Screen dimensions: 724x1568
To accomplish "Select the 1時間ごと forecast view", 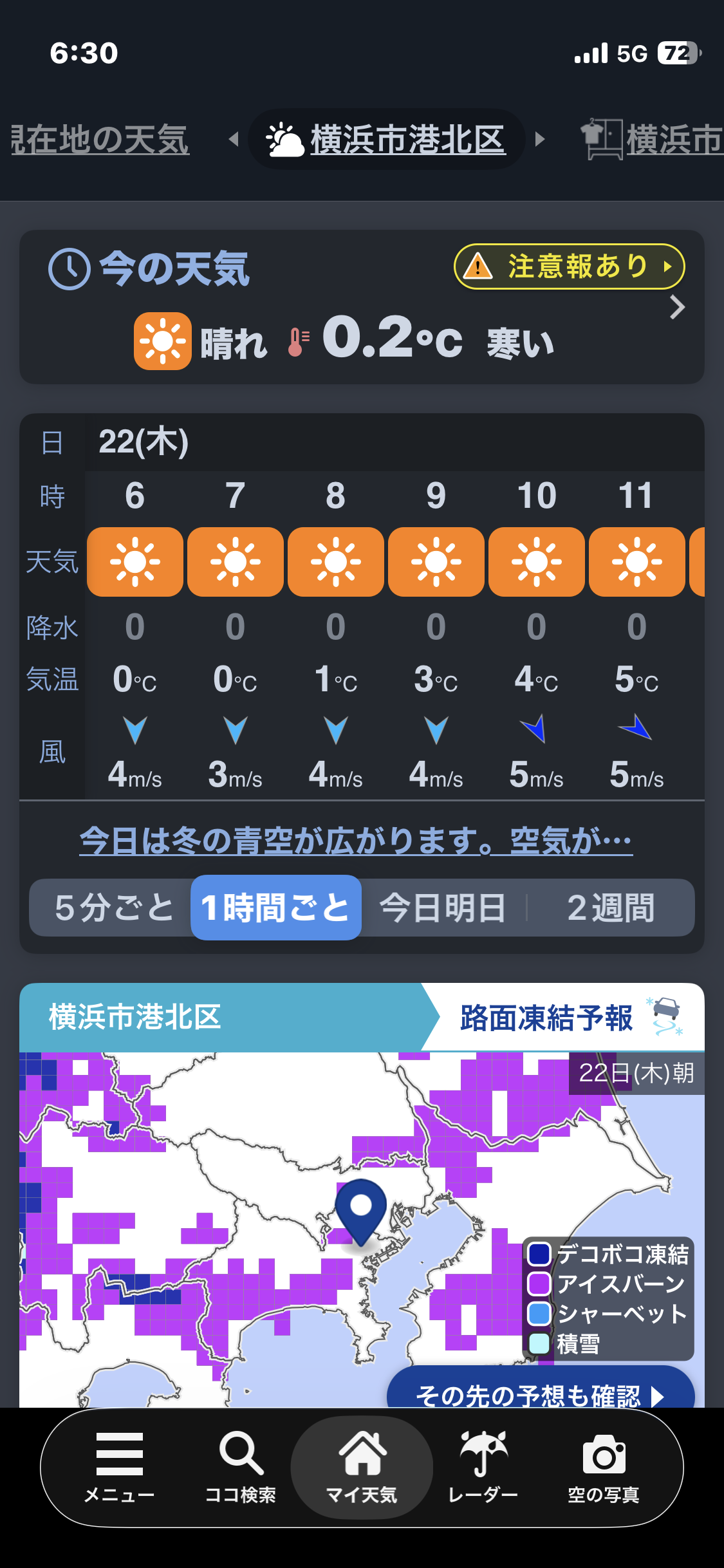I will tap(275, 908).
